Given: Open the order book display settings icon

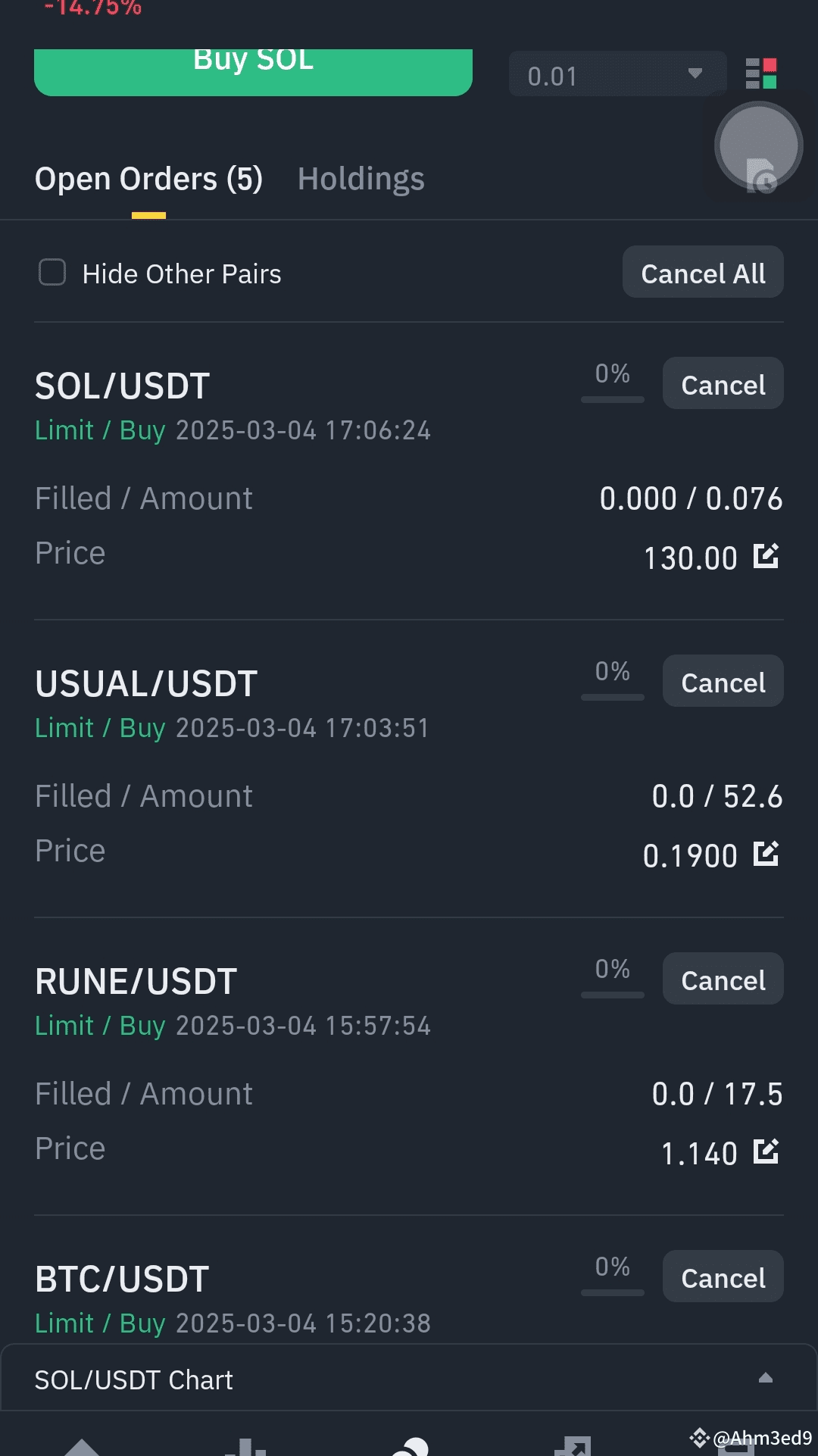Looking at the screenshot, I should [x=760, y=74].
